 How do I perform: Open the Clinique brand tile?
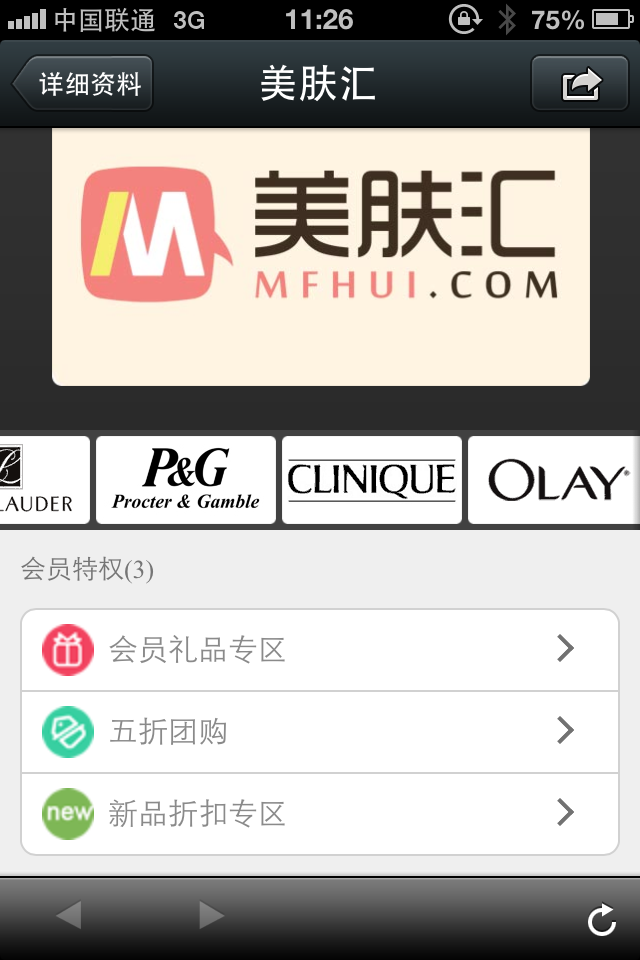click(372, 480)
